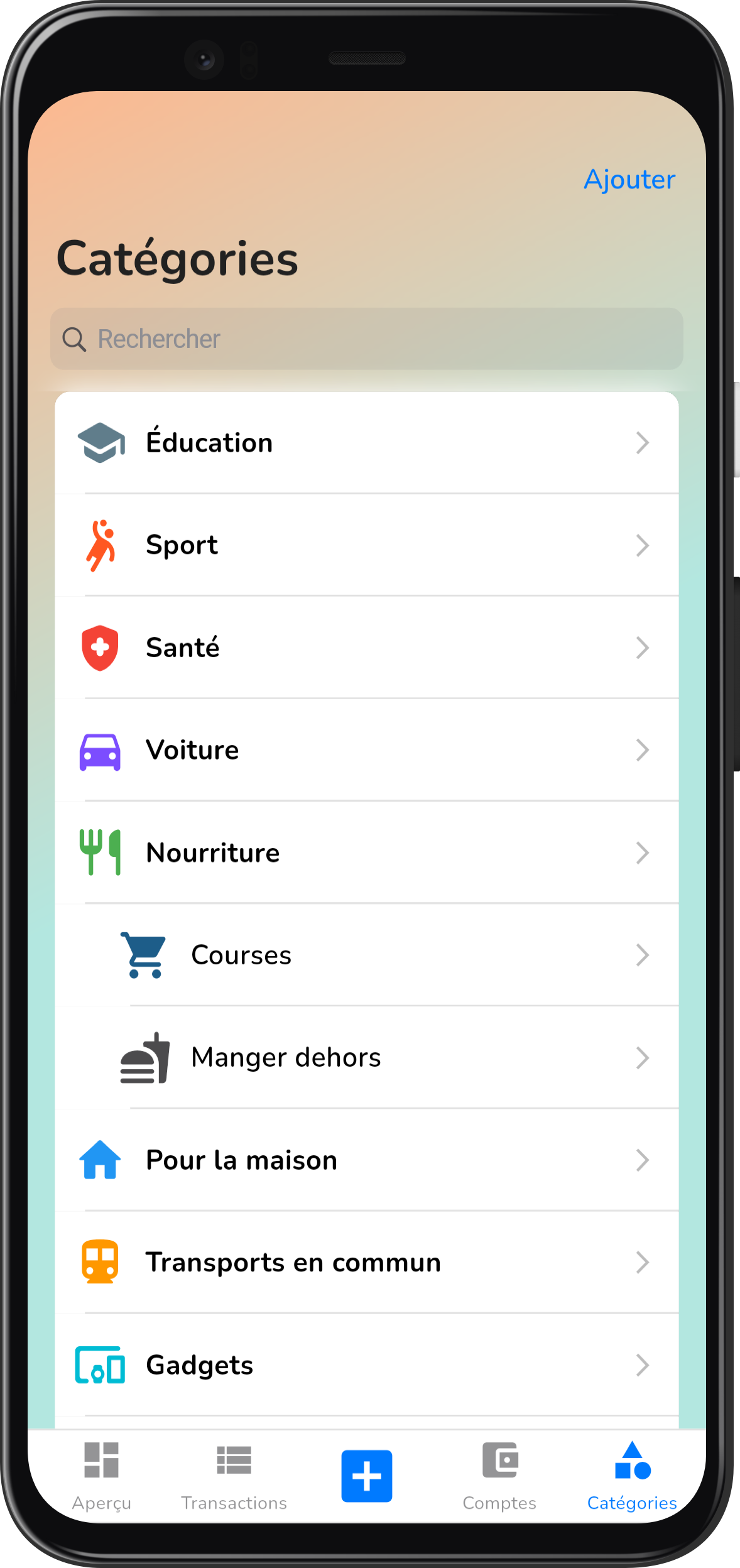Select the Voiture car icon

pos(99,750)
